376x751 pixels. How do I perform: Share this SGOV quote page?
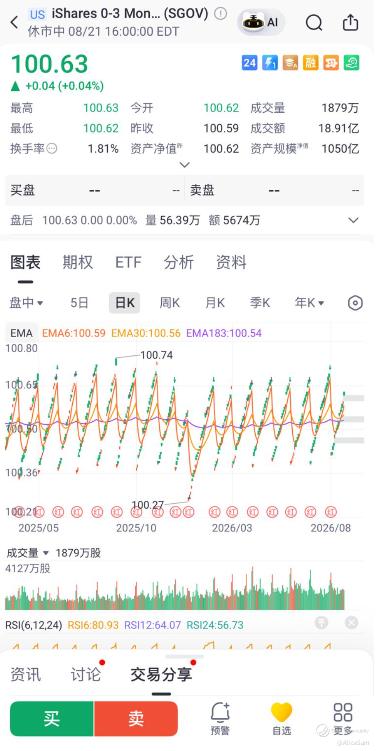[351, 22]
